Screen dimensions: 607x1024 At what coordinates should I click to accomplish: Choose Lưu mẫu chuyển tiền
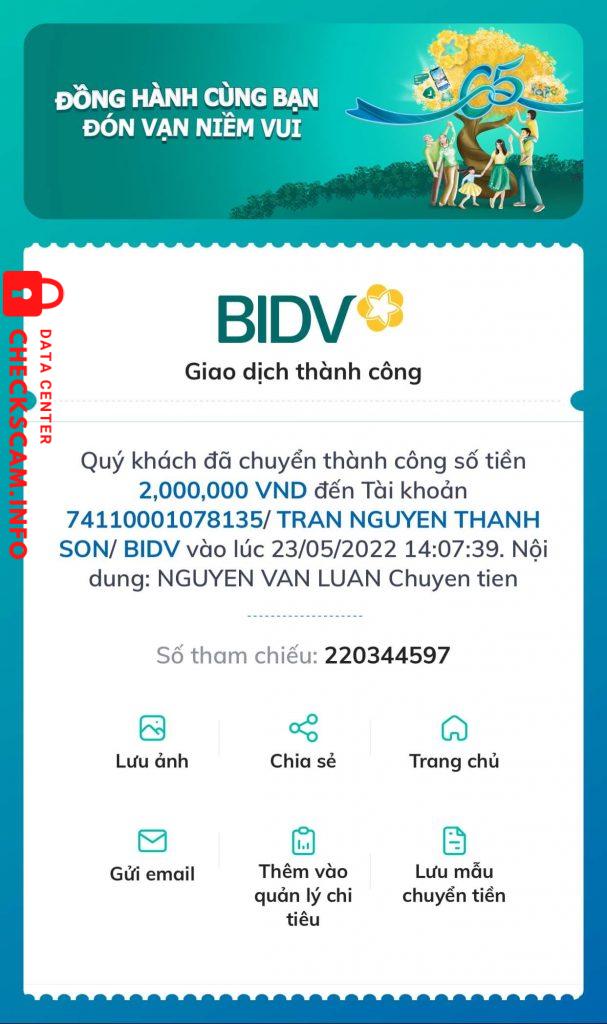coord(454,866)
